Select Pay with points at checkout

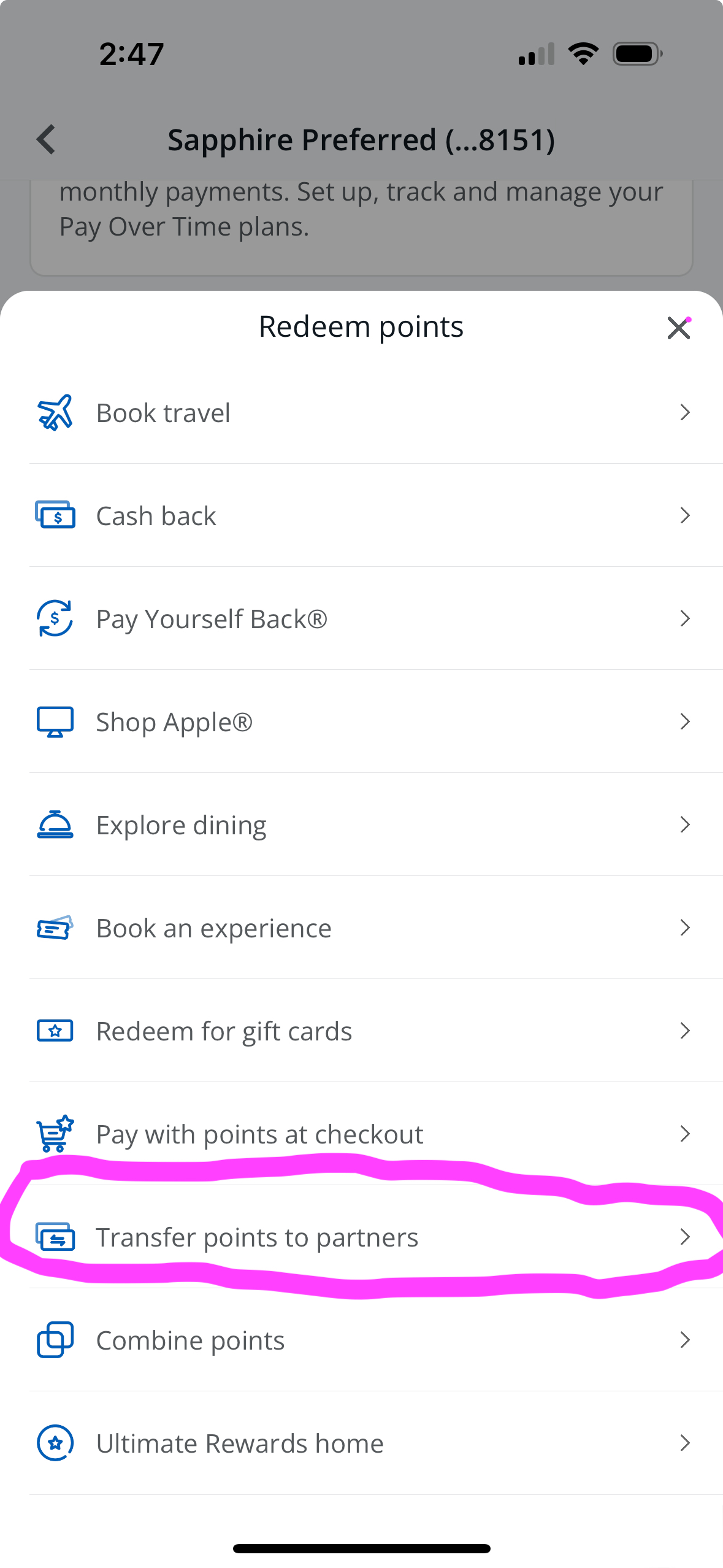click(x=362, y=1134)
